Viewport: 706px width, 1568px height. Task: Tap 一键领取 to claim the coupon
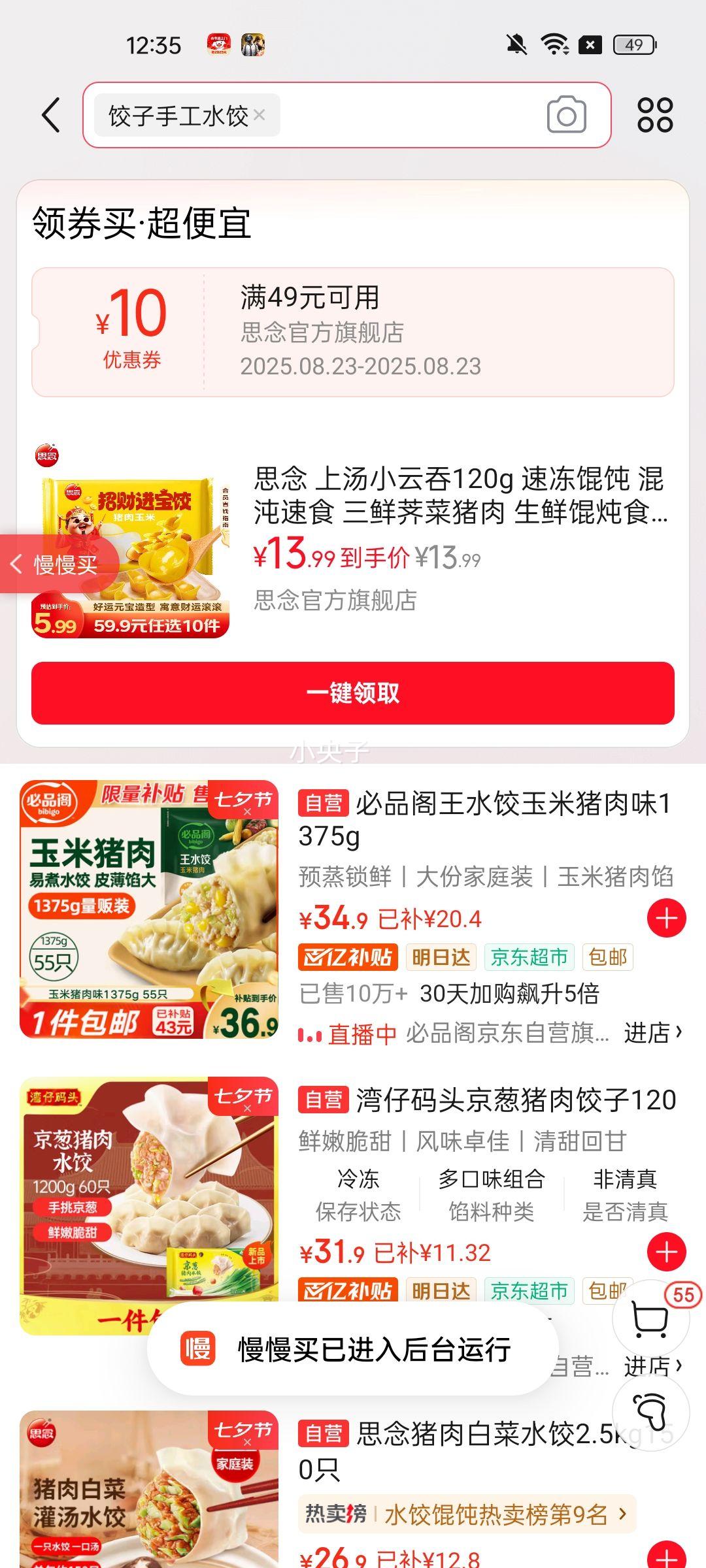(x=353, y=693)
